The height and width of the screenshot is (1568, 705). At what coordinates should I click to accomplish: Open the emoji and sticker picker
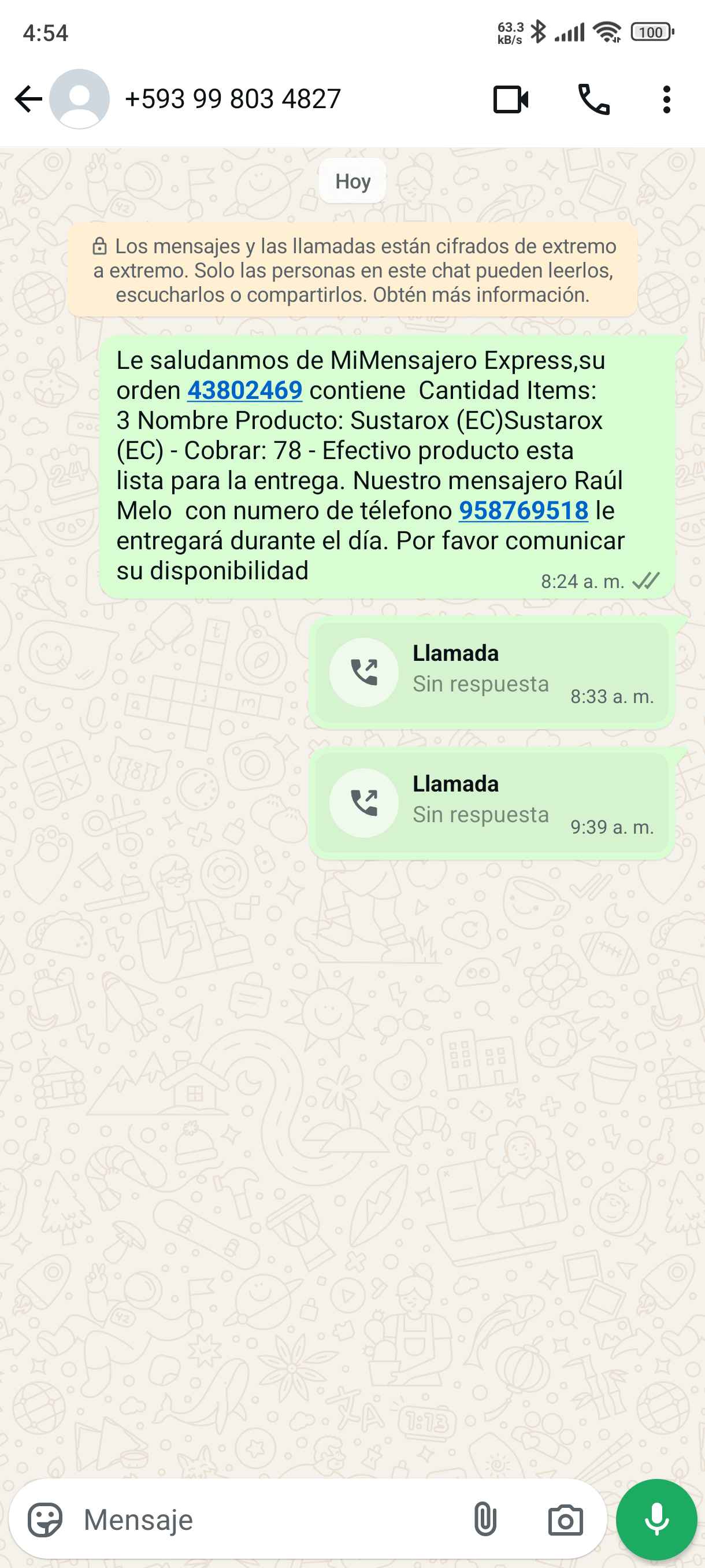(45, 1519)
